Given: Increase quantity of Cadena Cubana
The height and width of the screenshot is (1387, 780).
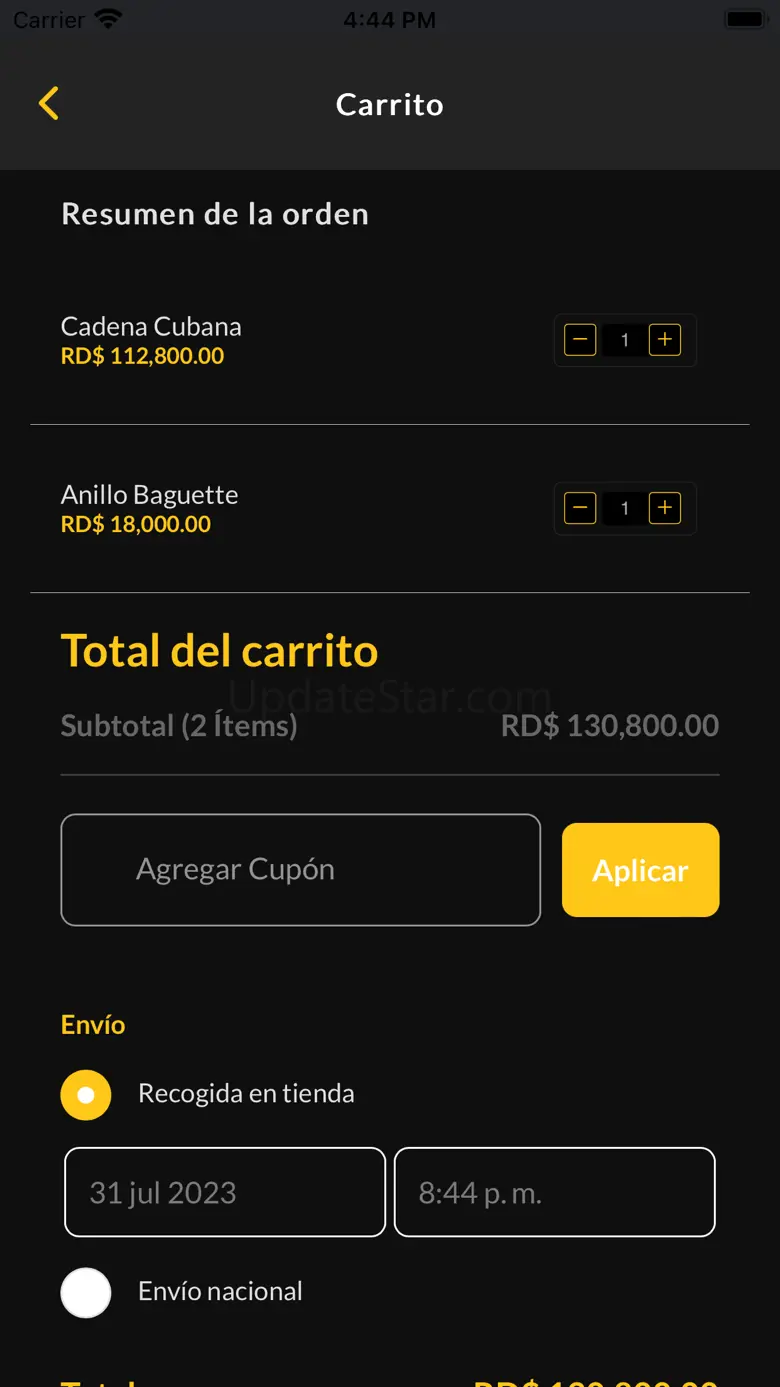Looking at the screenshot, I should click(x=665, y=340).
